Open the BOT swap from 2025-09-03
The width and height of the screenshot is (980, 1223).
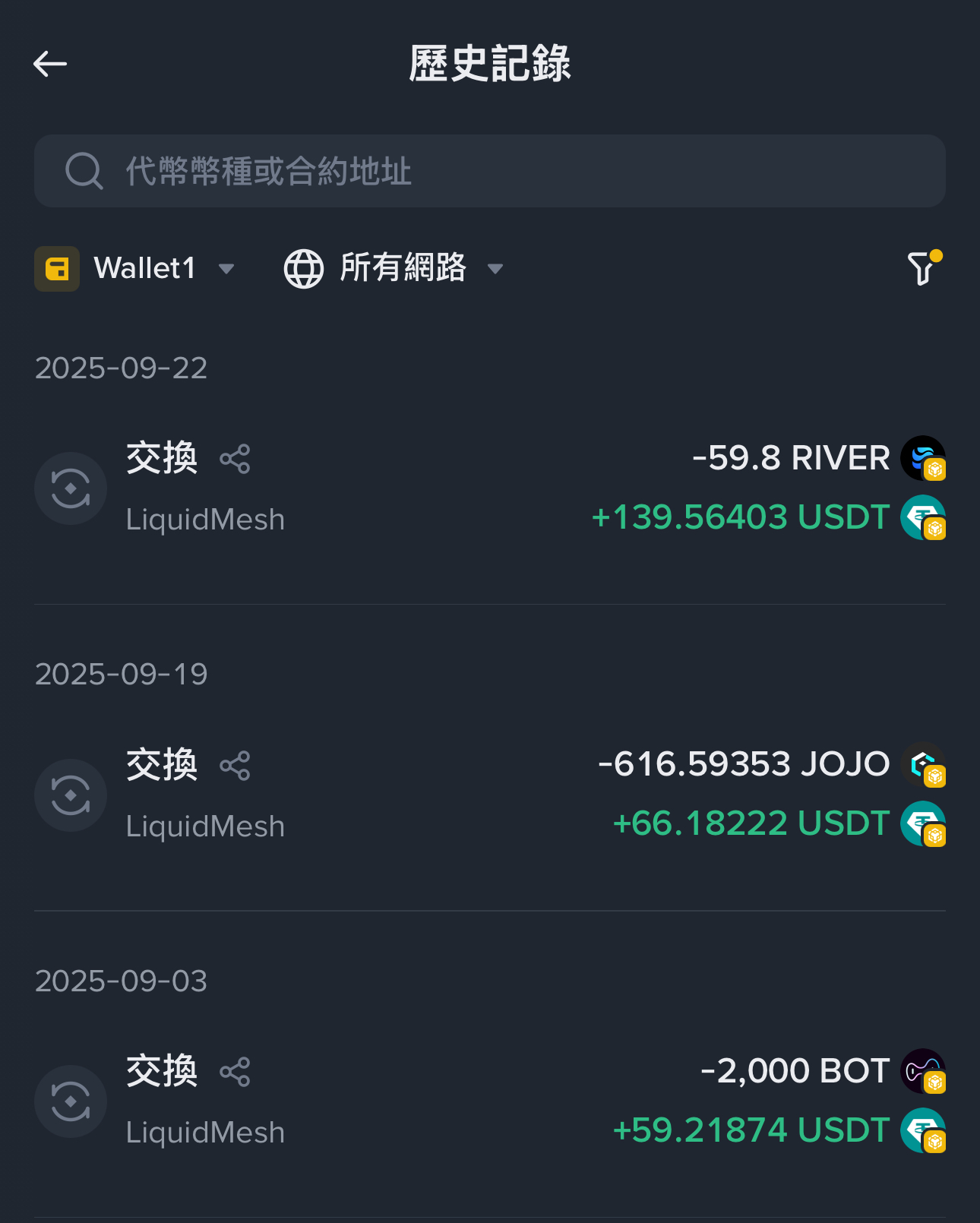point(490,1101)
